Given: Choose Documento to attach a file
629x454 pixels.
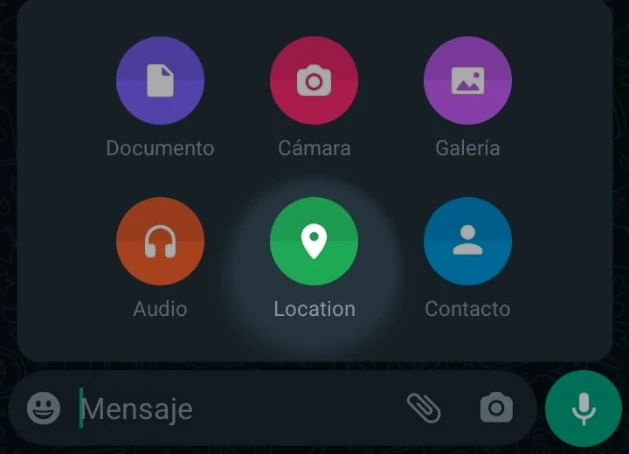Looking at the screenshot, I should pos(160,81).
